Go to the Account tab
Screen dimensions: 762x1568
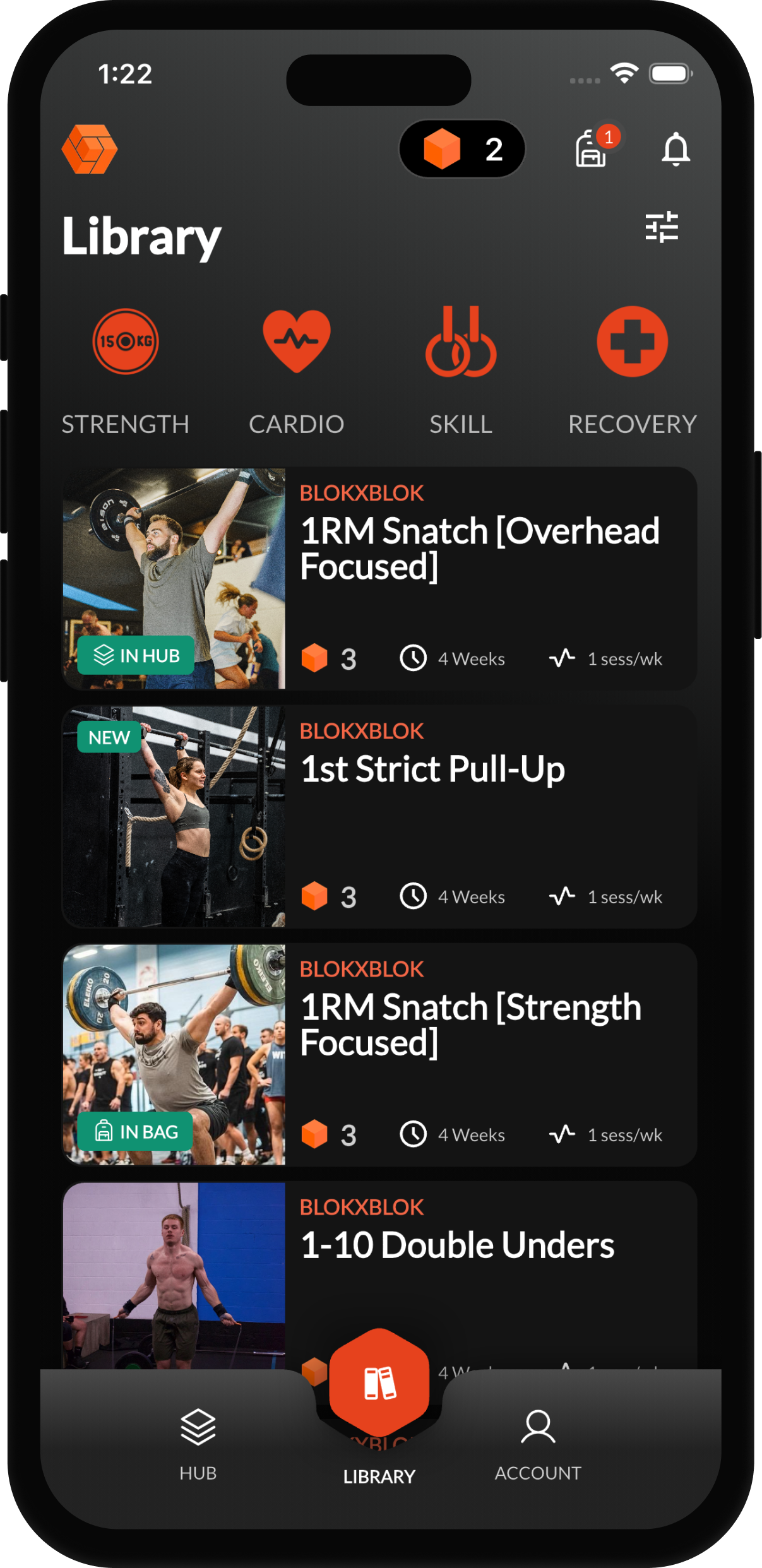(x=538, y=1443)
